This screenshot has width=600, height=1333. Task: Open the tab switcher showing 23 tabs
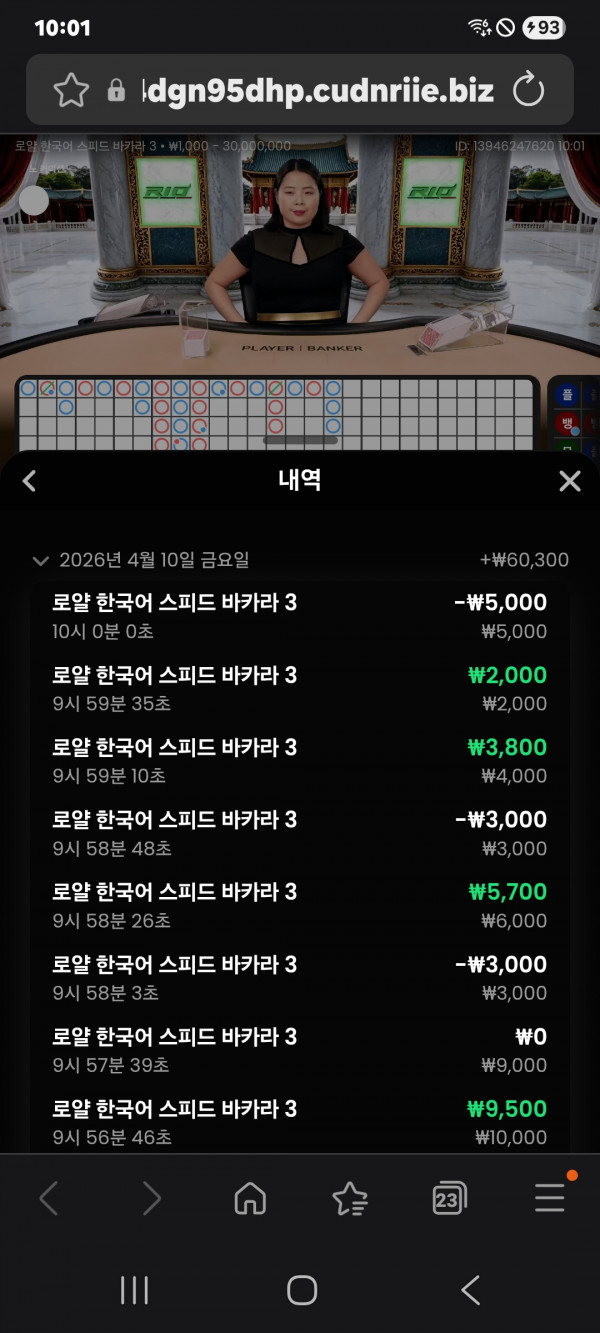(x=449, y=1197)
